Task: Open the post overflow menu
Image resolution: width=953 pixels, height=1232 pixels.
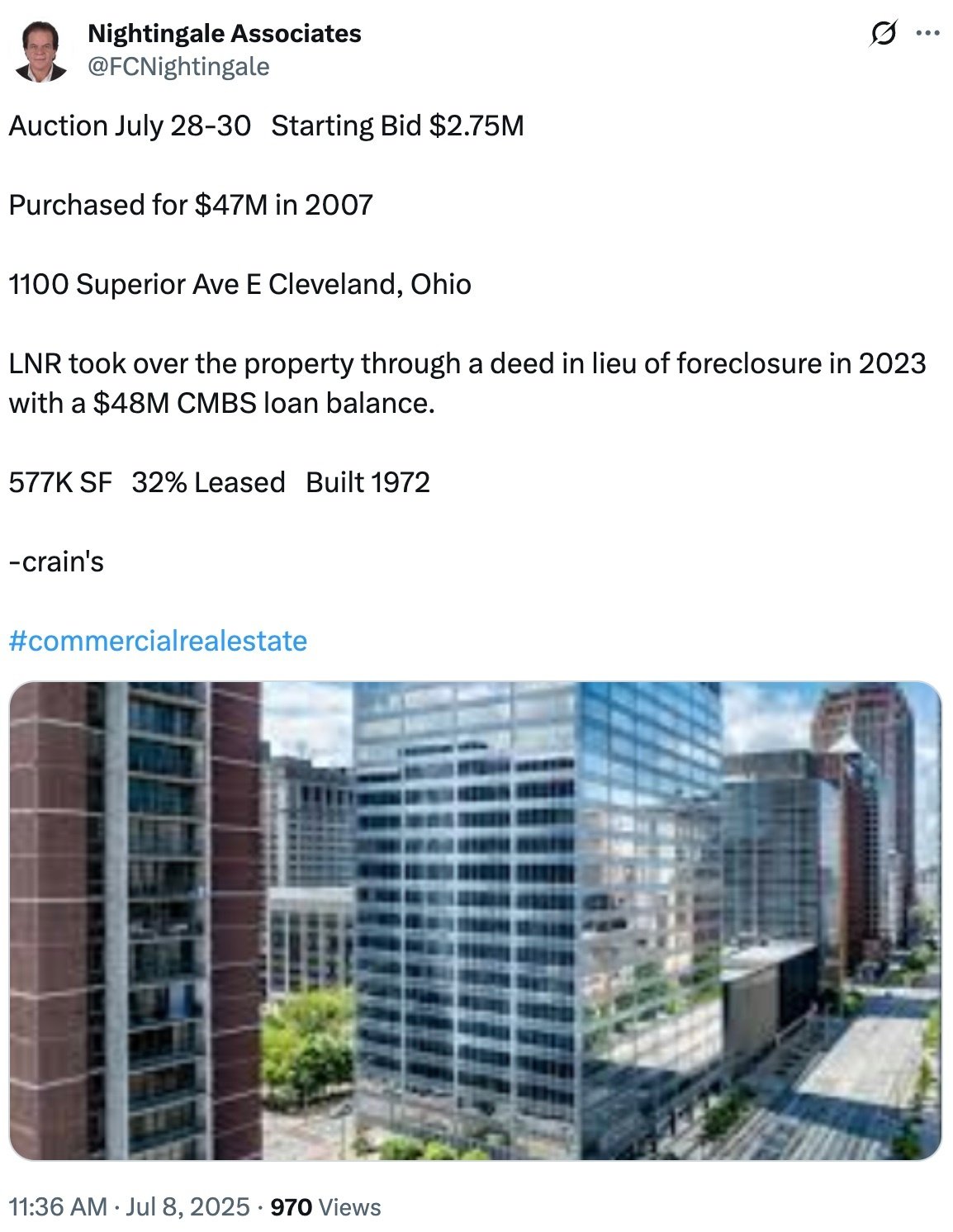Action: [928, 34]
